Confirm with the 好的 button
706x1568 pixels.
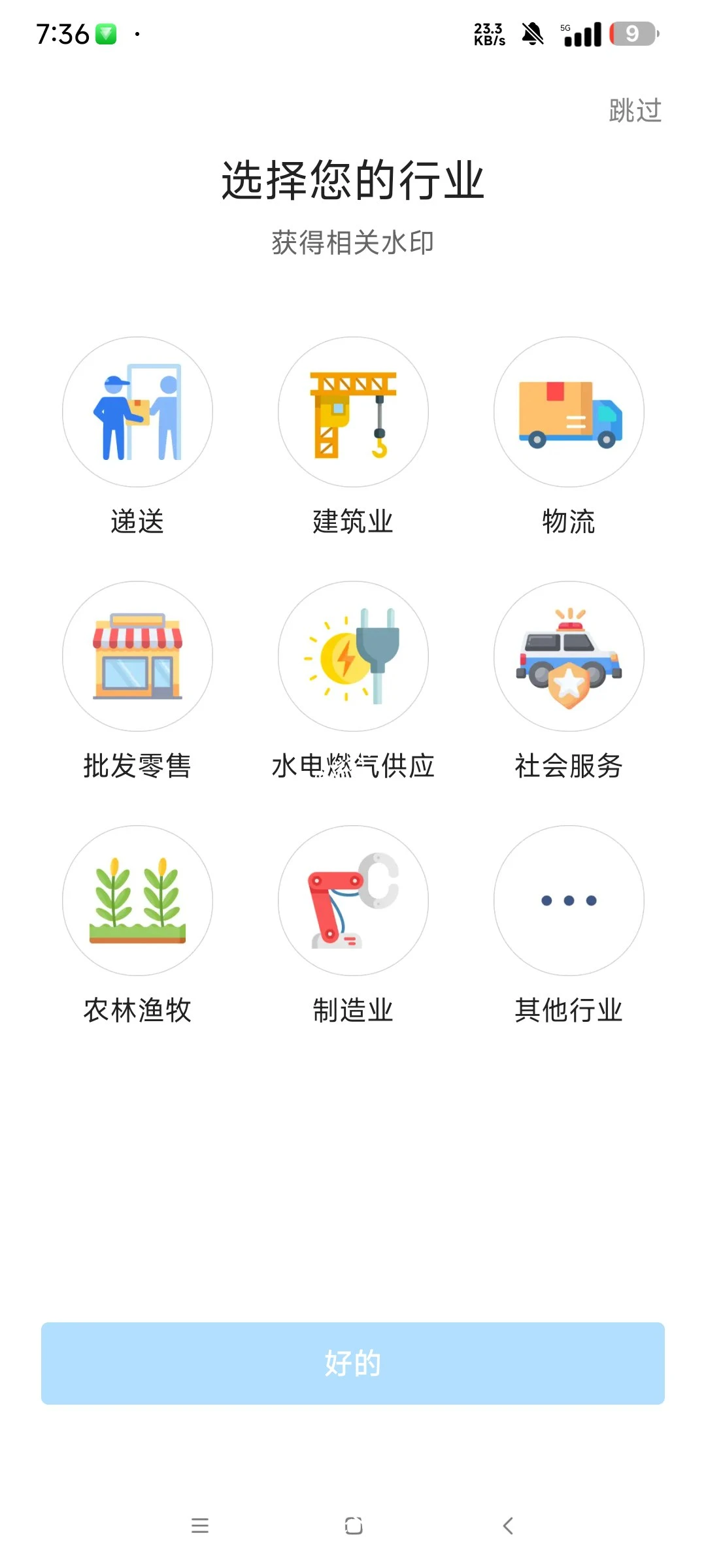tap(353, 1364)
